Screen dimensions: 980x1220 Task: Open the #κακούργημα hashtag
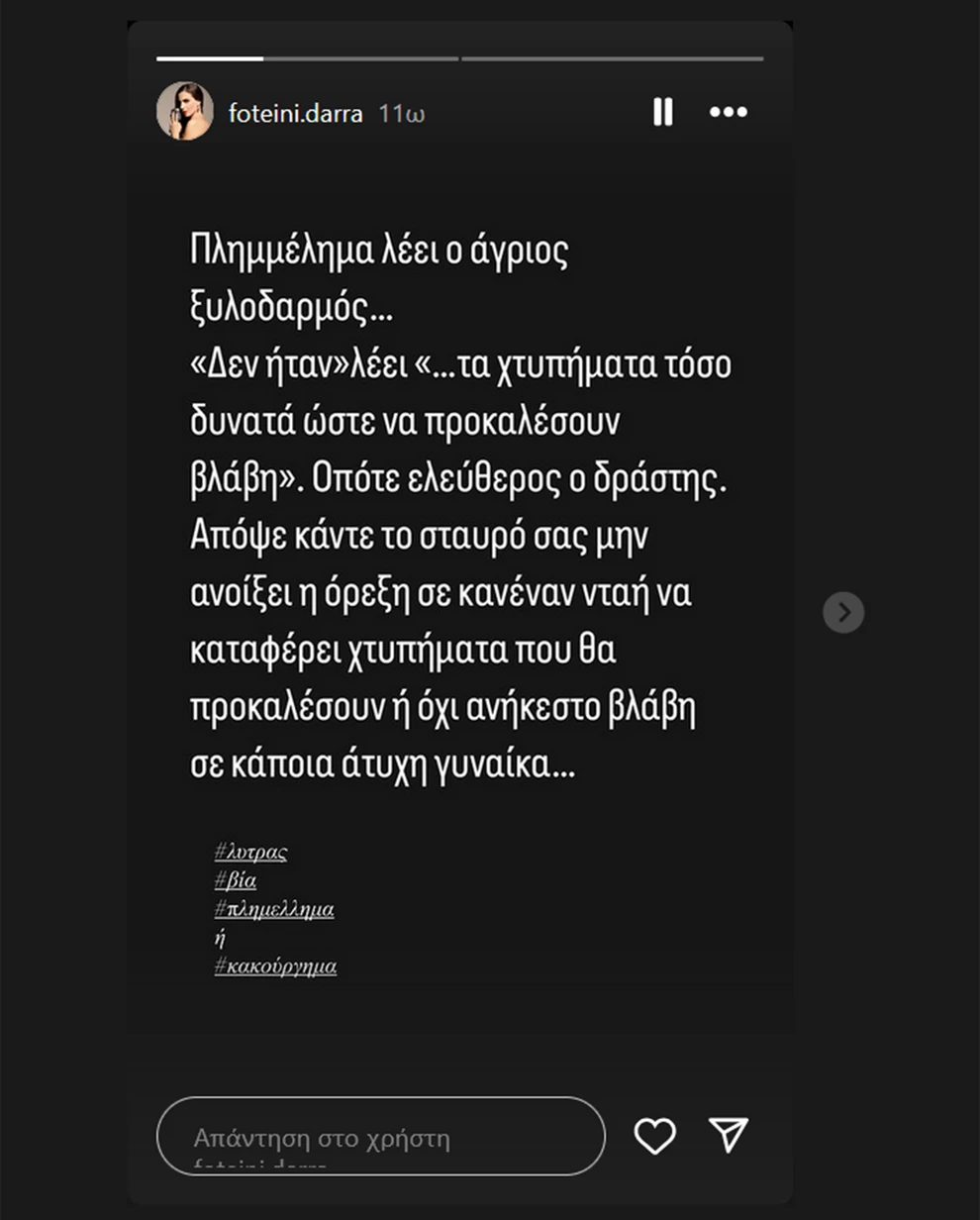pos(275,966)
